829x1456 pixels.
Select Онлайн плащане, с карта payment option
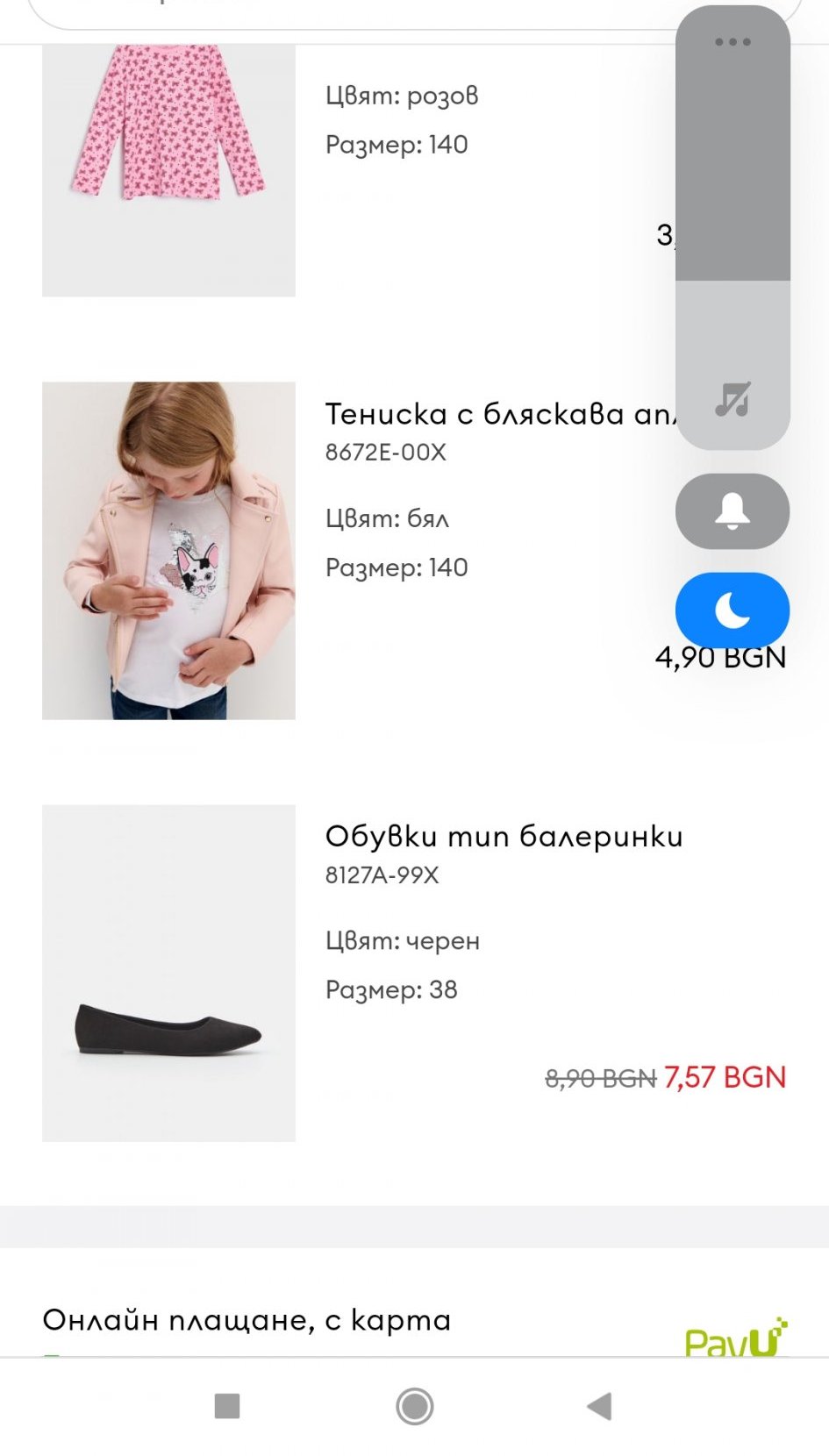247,1319
